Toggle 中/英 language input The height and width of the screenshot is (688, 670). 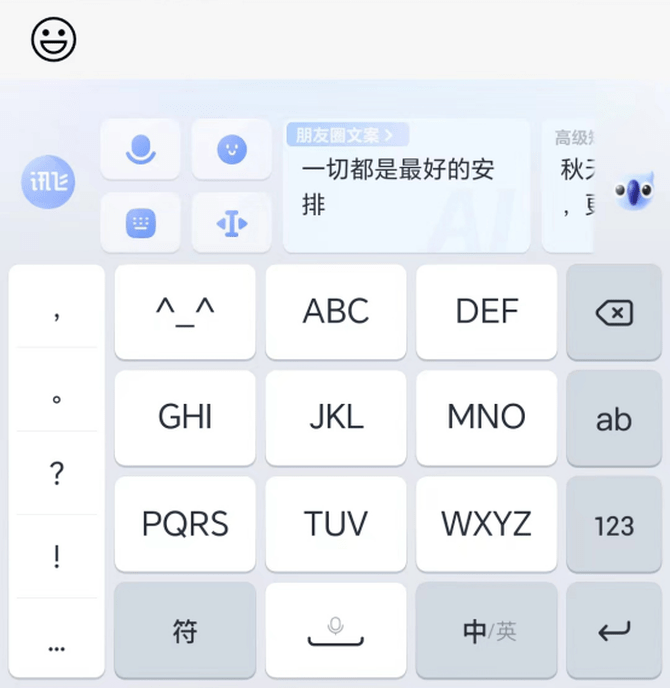coord(488,631)
